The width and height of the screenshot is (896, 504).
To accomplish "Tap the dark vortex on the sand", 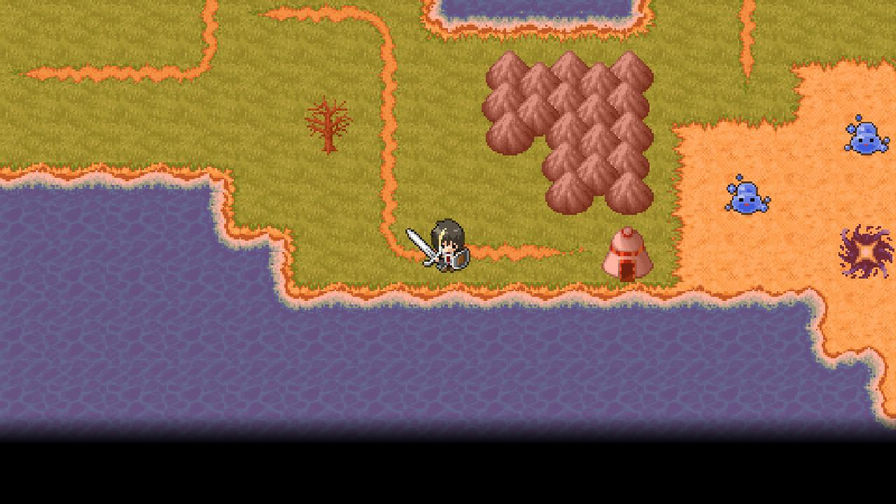I will (x=865, y=252).
